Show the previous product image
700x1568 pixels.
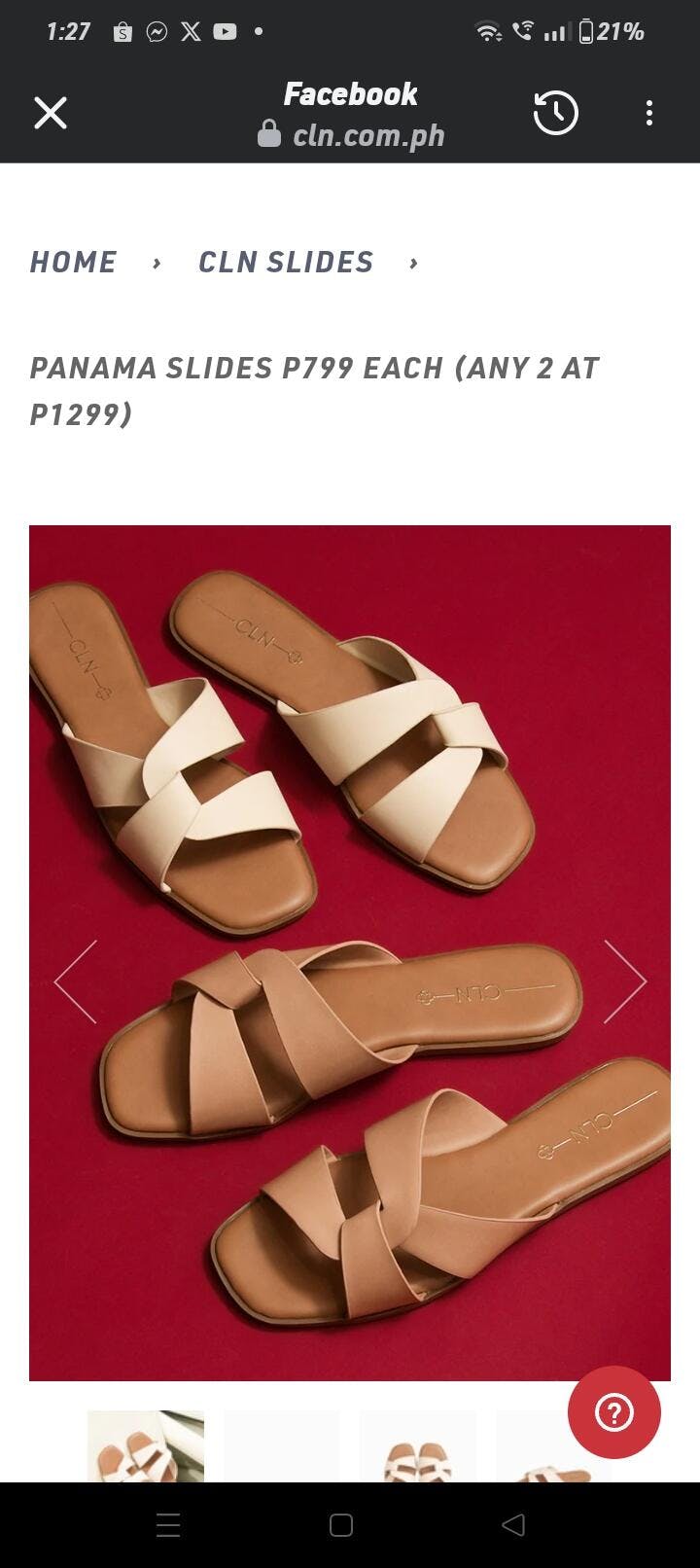tap(76, 981)
